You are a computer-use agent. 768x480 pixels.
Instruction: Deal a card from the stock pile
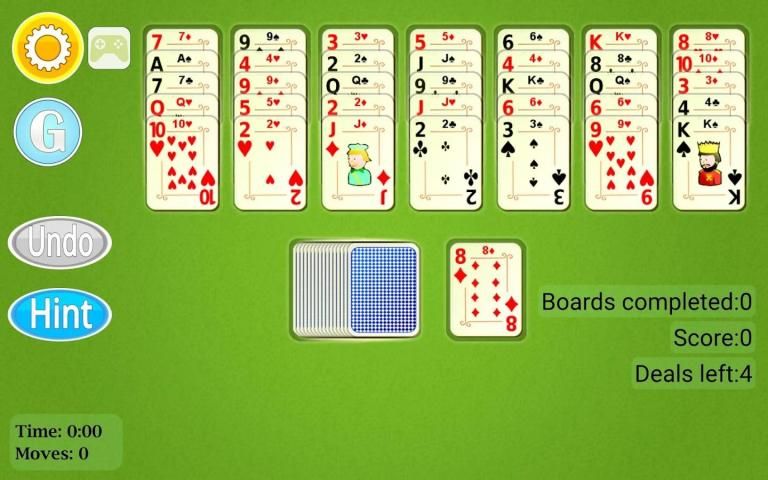click(x=381, y=289)
